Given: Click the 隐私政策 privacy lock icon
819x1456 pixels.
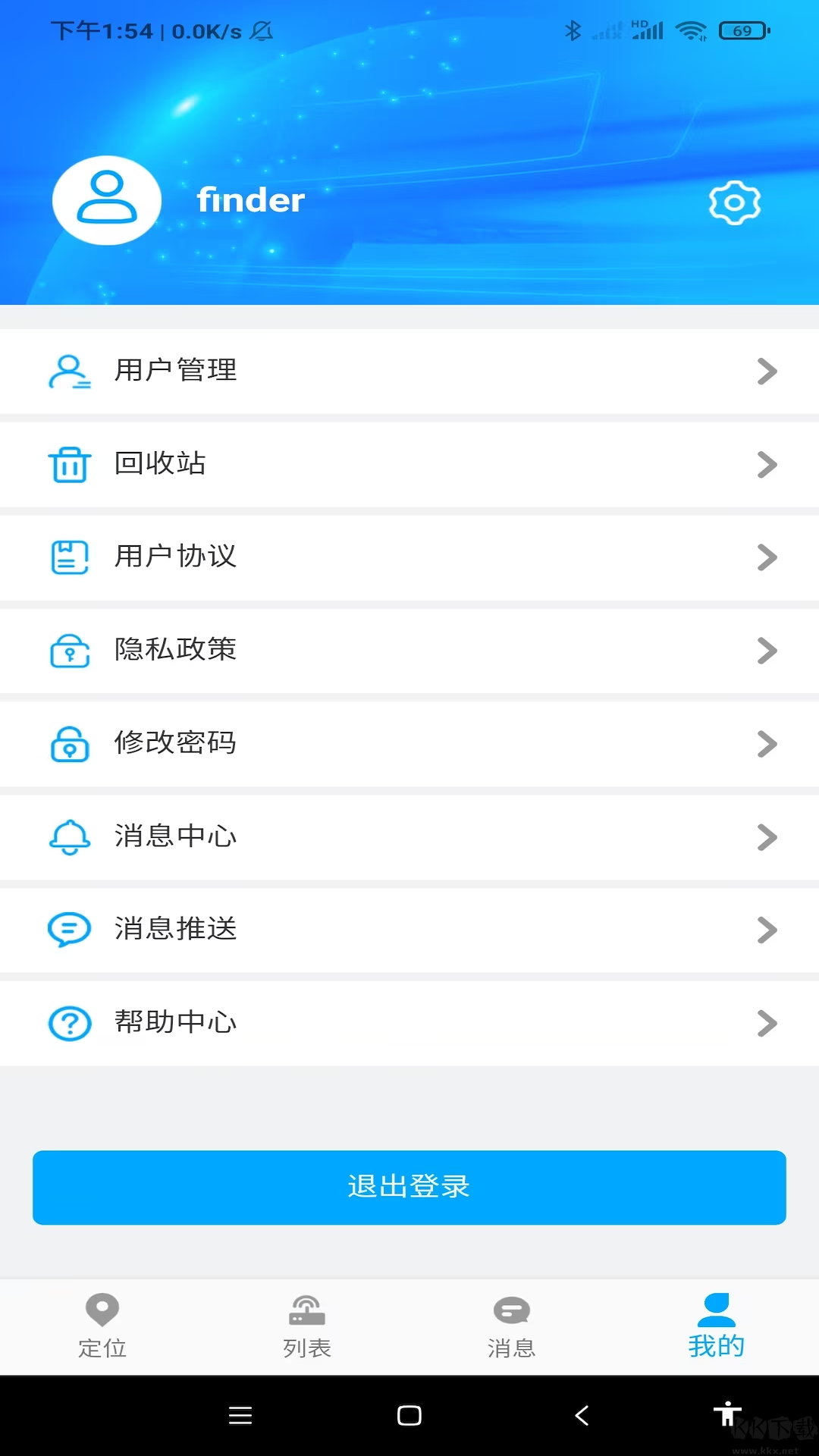Looking at the screenshot, I should 69,651.
